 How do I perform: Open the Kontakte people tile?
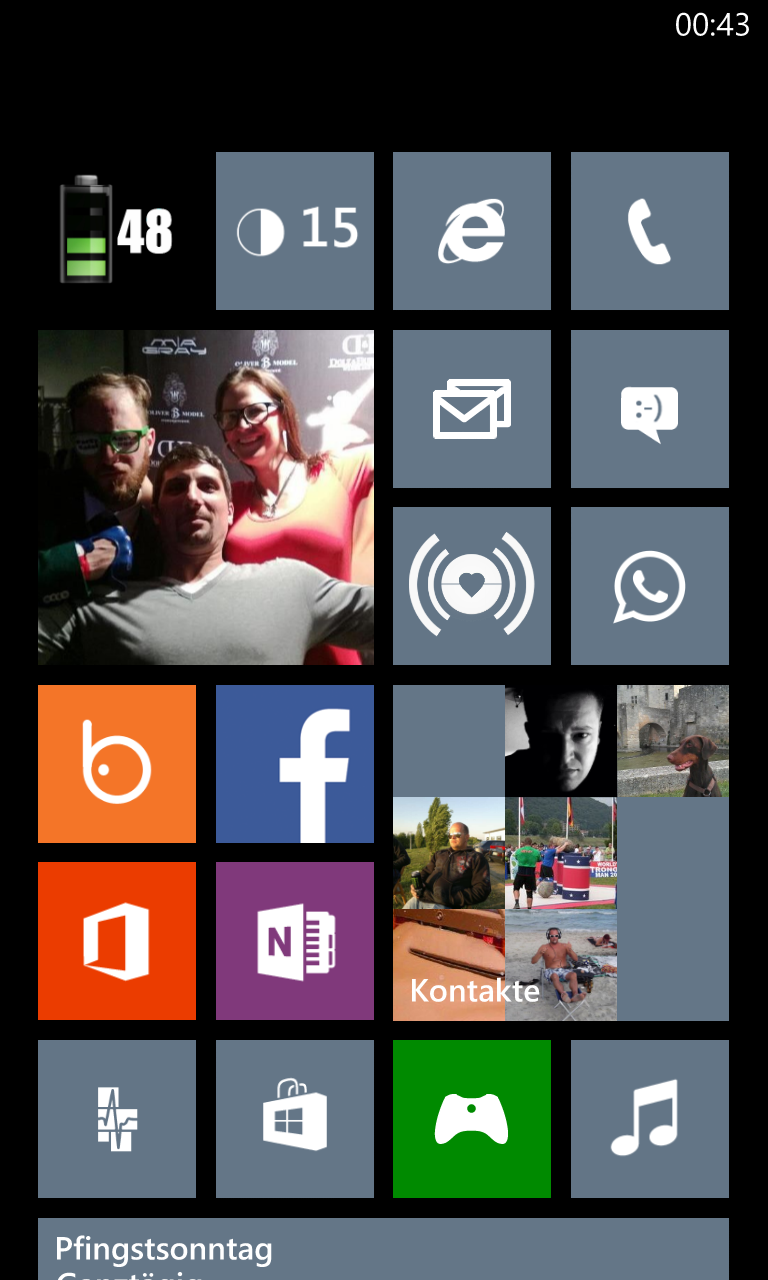[x=561, y=853]
